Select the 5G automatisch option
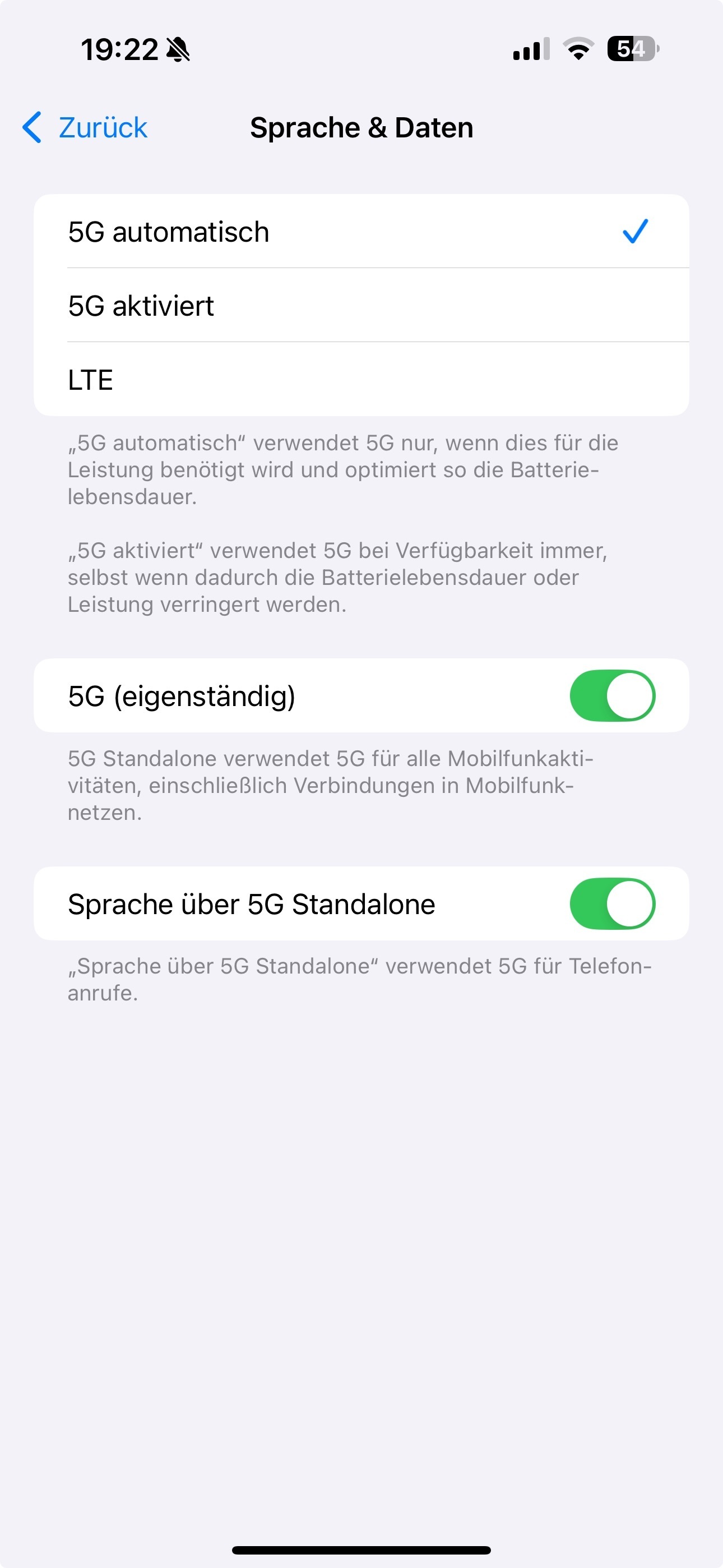This screenshot has height=1568, width=723. (361, 231)
